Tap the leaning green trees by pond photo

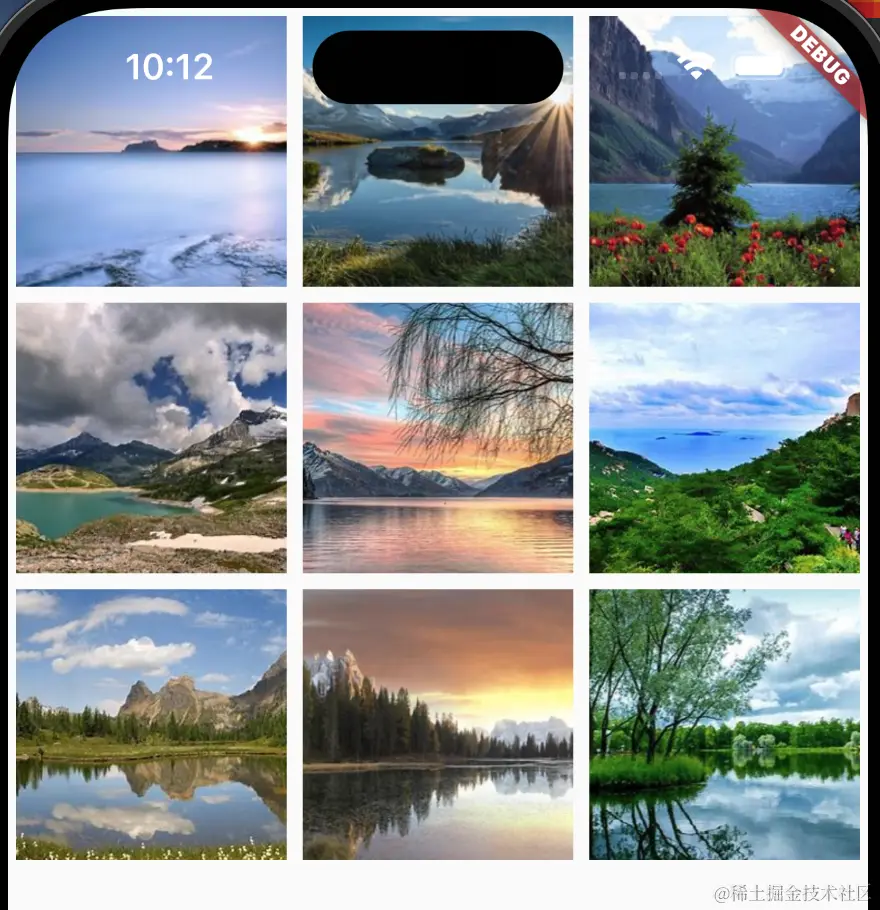pos(724,724)
